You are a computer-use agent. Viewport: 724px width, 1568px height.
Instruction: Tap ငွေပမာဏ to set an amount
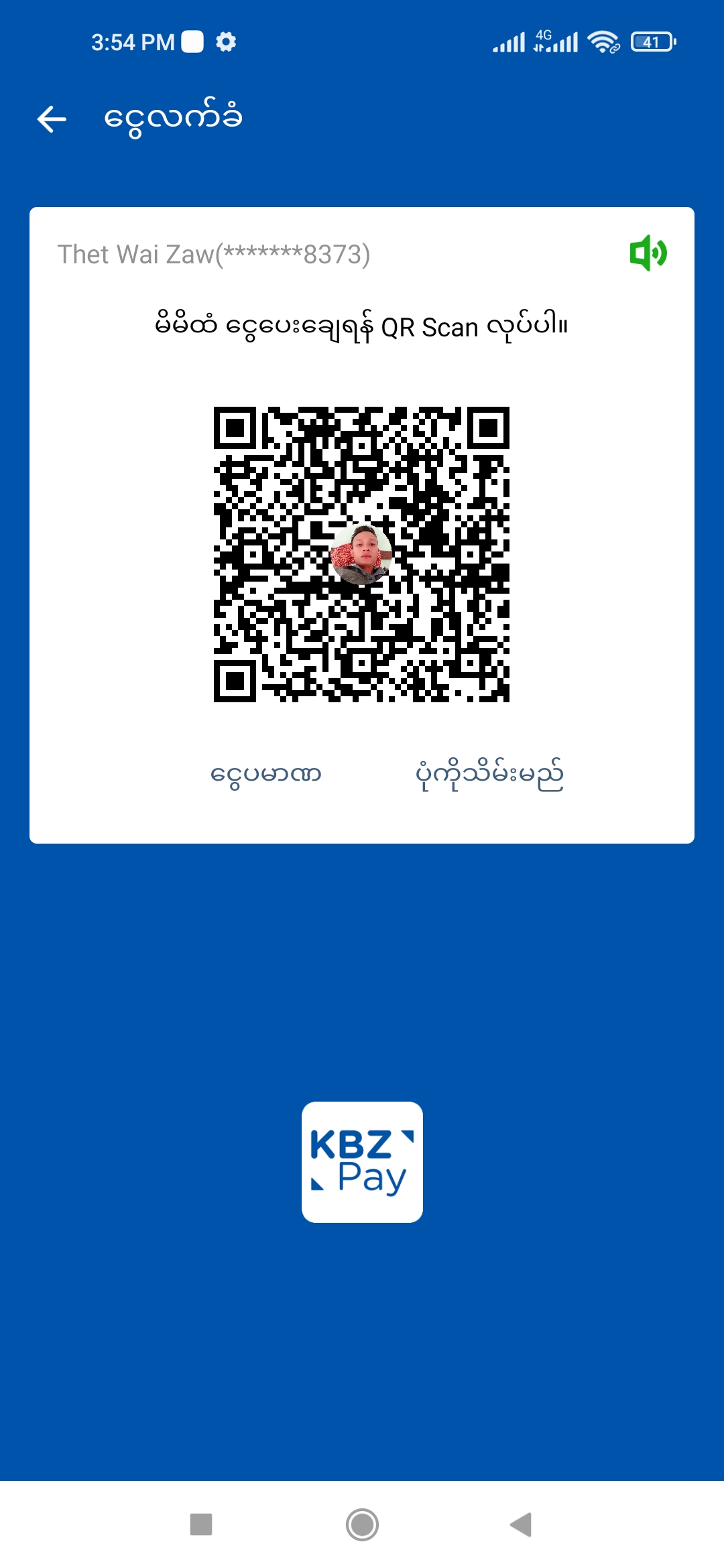click(x=266, y=775)
